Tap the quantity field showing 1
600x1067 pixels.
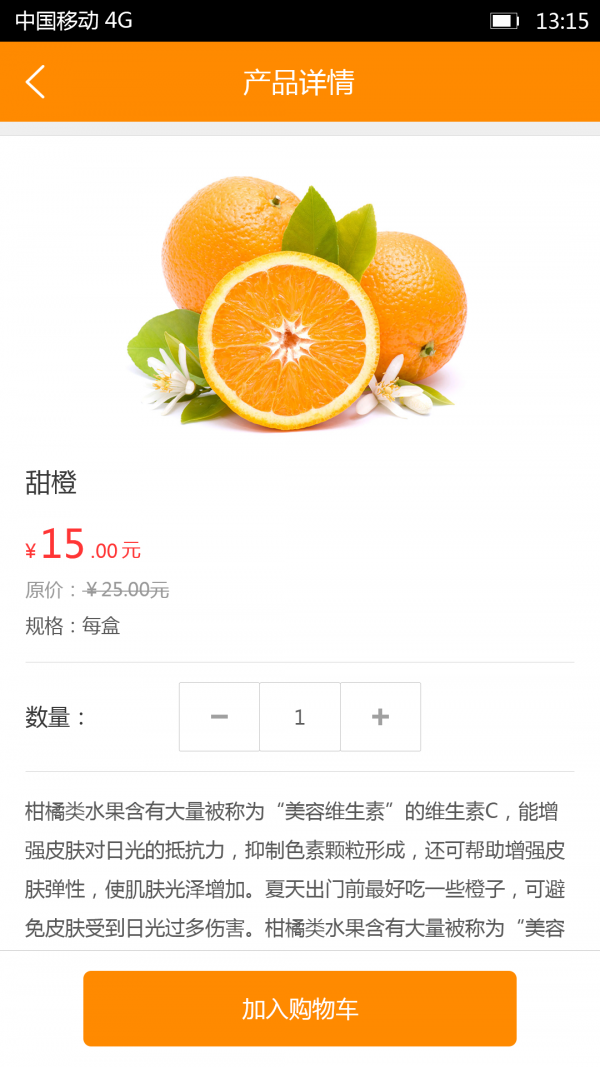click(x=300, y=717)
